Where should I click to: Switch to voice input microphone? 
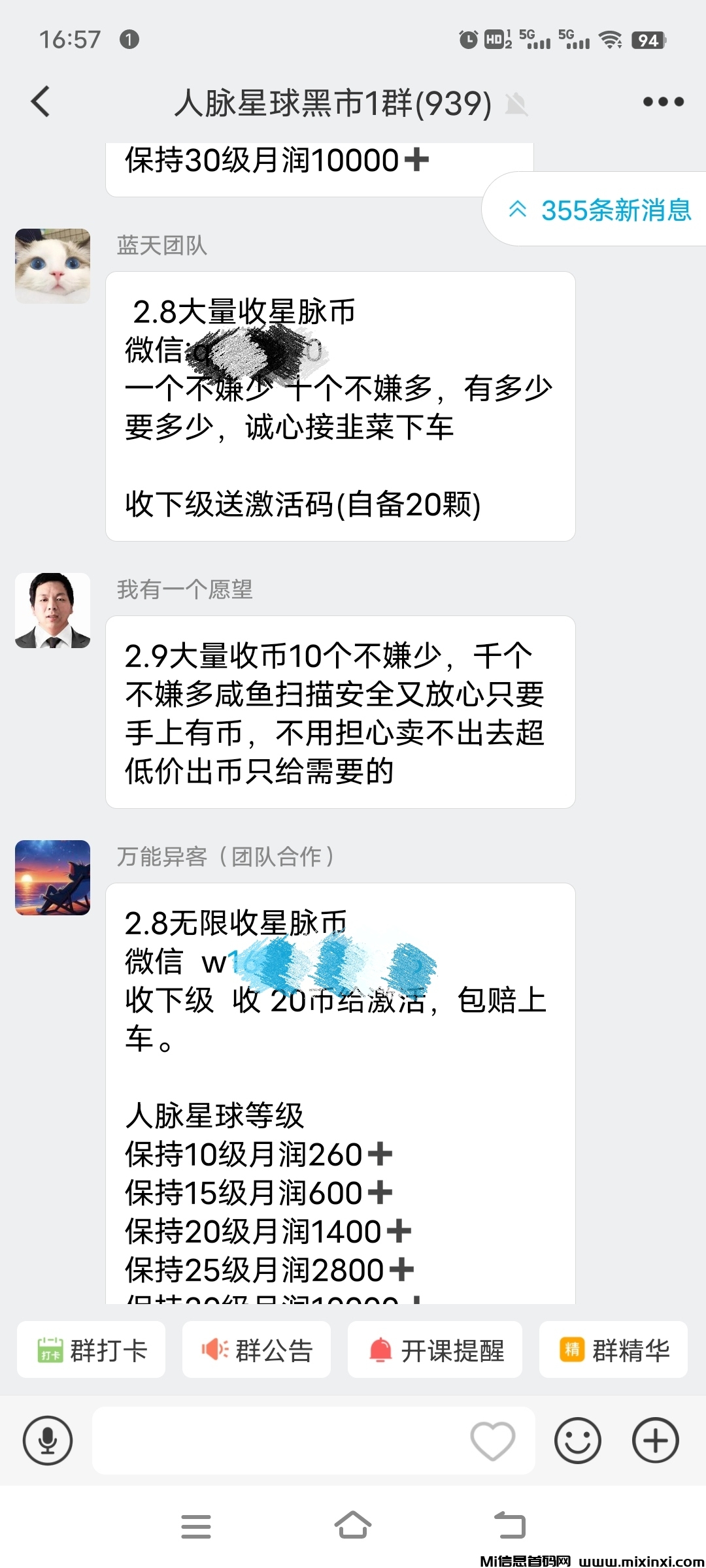(x=48, y=1441)
